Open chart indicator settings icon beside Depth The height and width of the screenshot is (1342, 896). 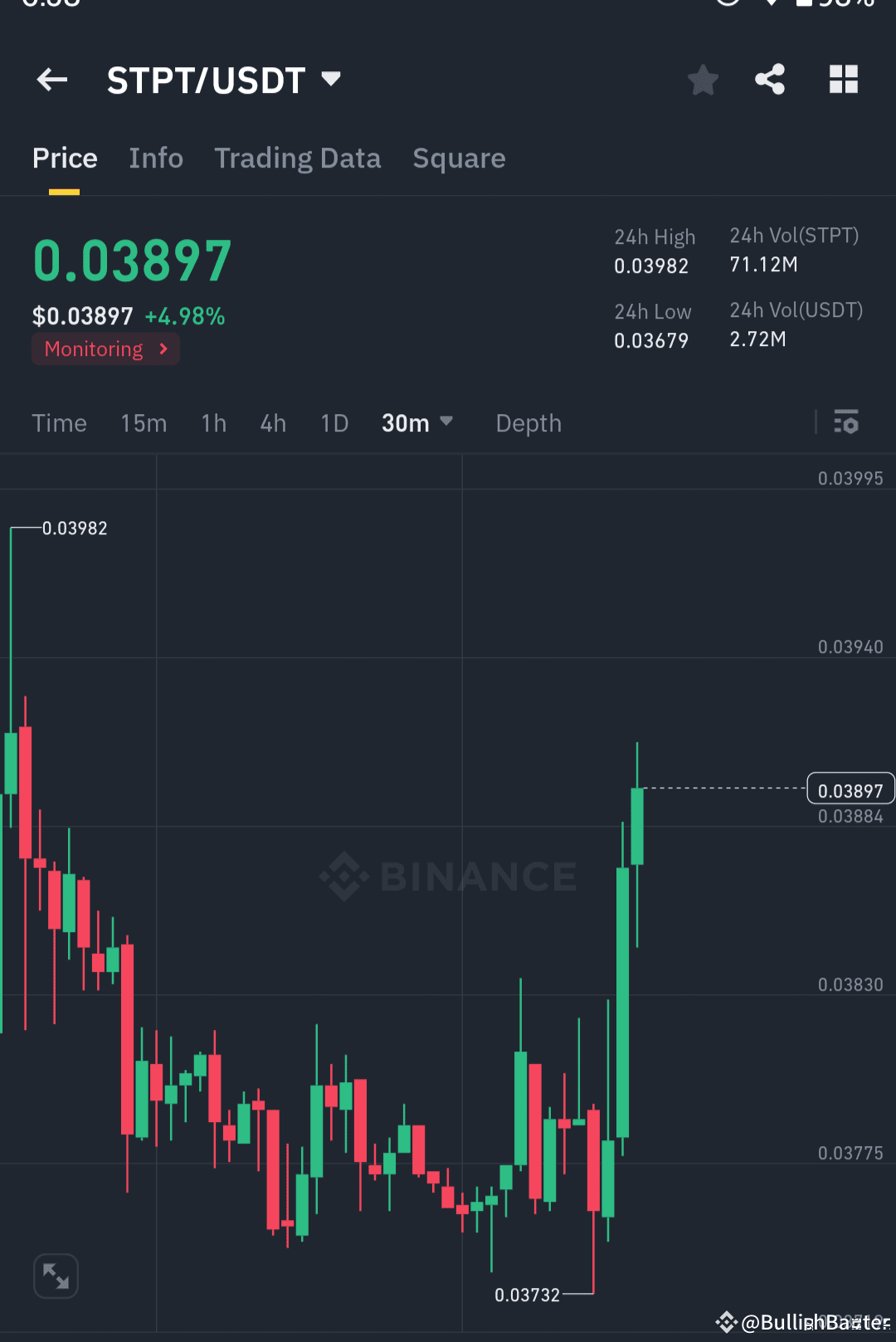click(x=847, y=422)
